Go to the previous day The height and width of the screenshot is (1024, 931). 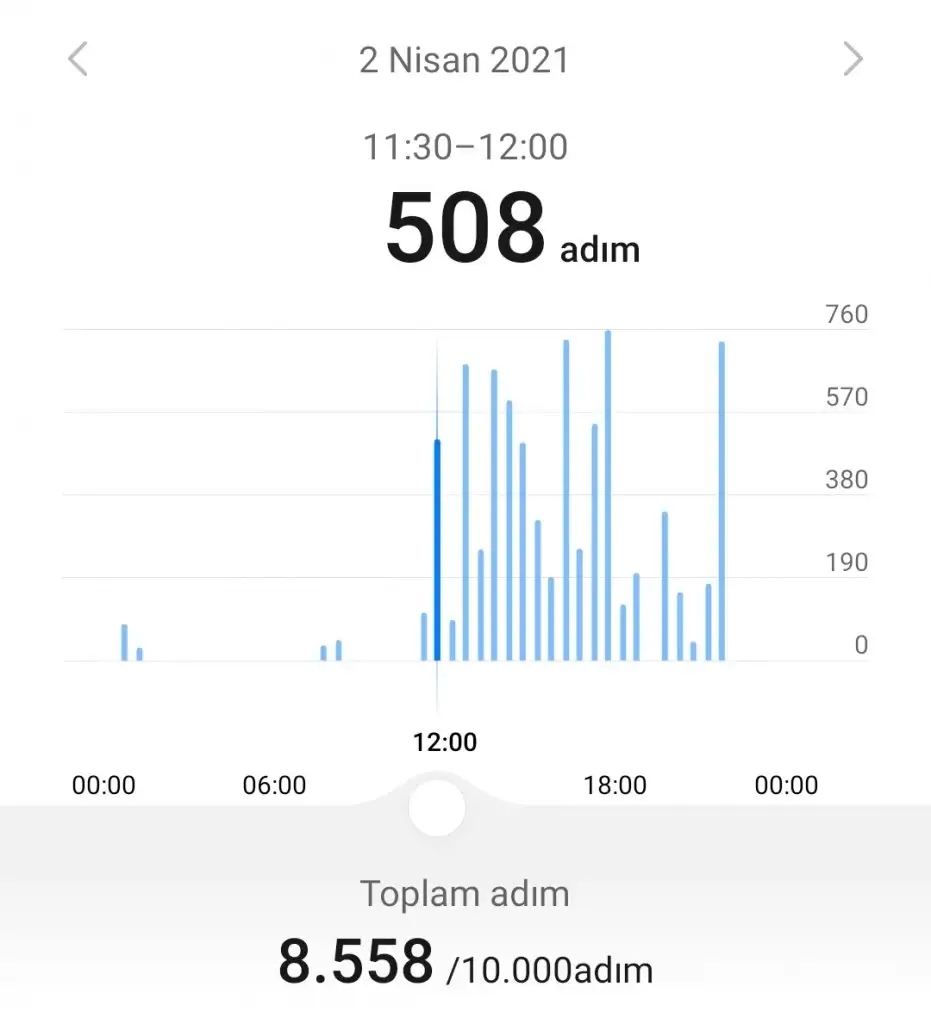[77, 60]
